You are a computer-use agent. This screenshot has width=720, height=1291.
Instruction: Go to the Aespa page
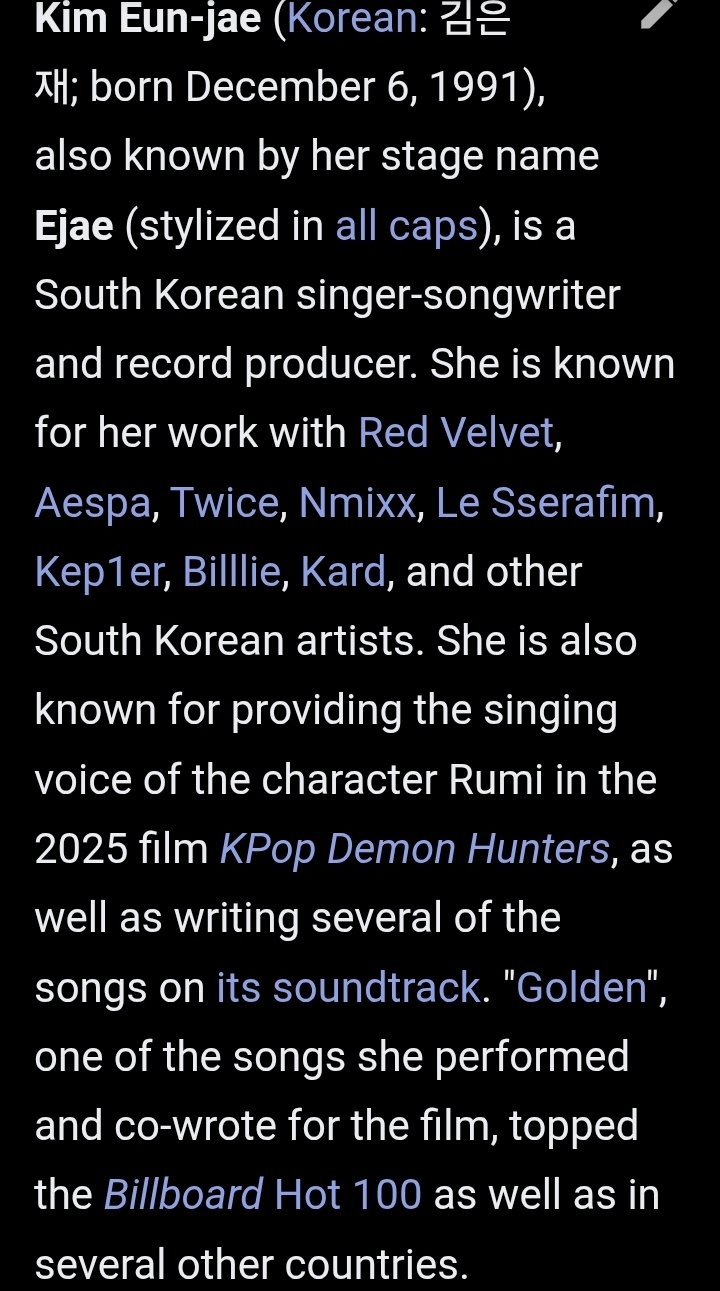(92, 503)
